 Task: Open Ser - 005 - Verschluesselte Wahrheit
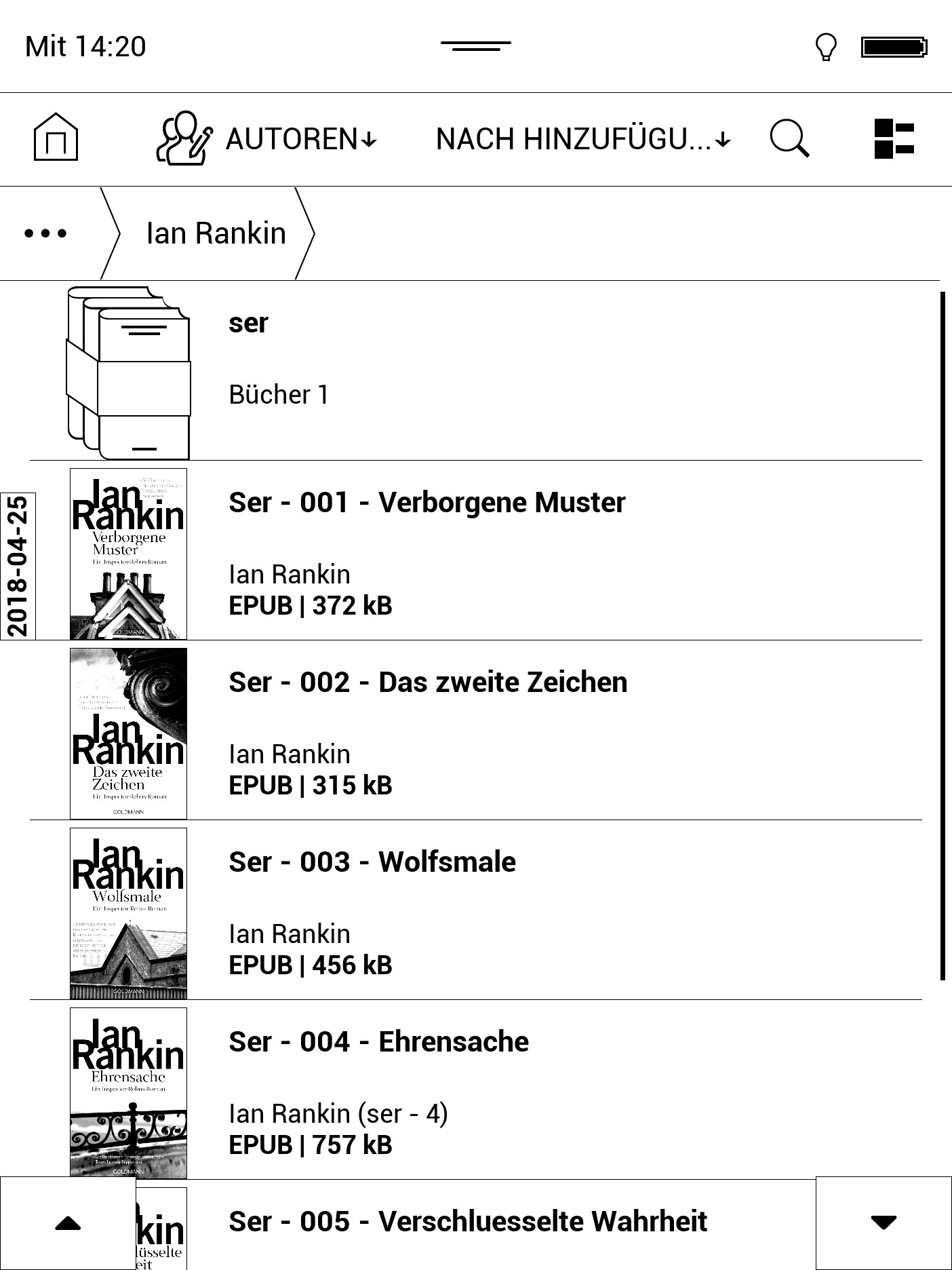click(468, 1222)
